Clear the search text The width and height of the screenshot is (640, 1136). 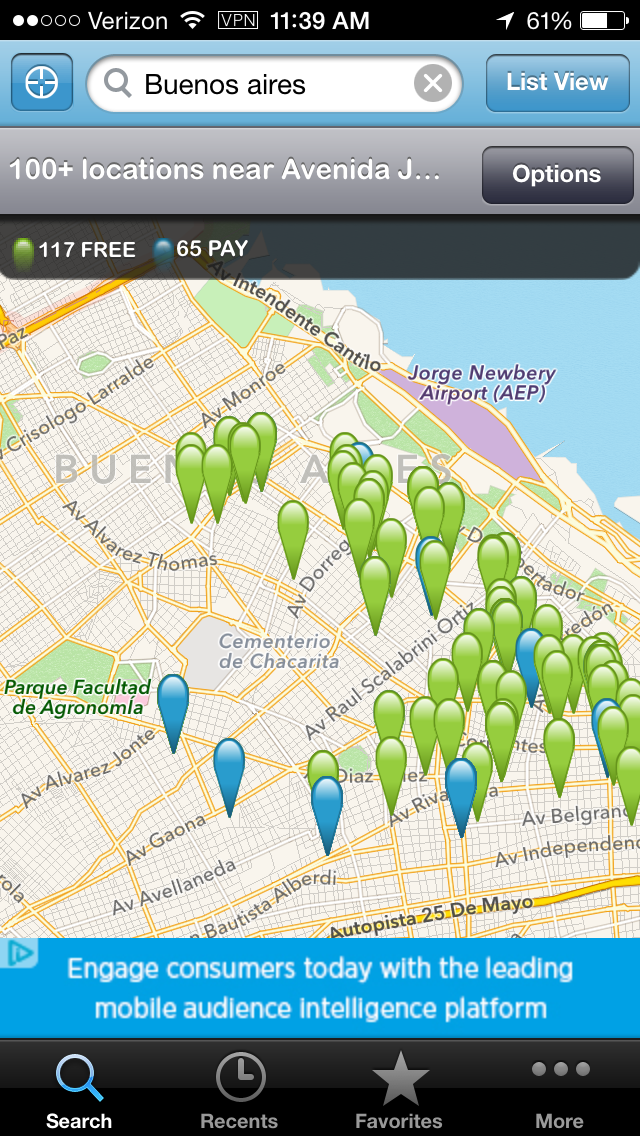click(433, 84)
